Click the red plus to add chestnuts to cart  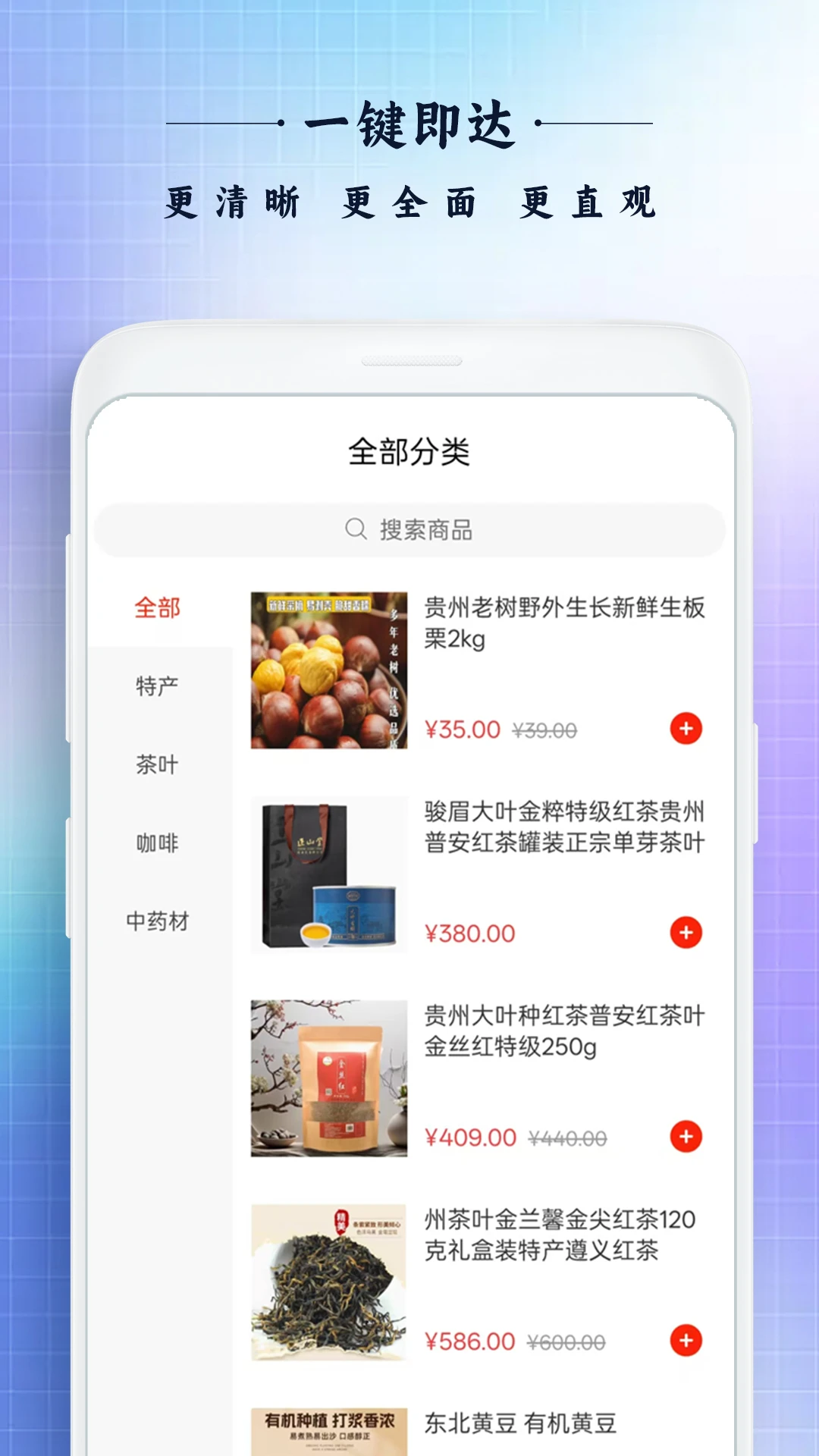click(x=685, y=729)
